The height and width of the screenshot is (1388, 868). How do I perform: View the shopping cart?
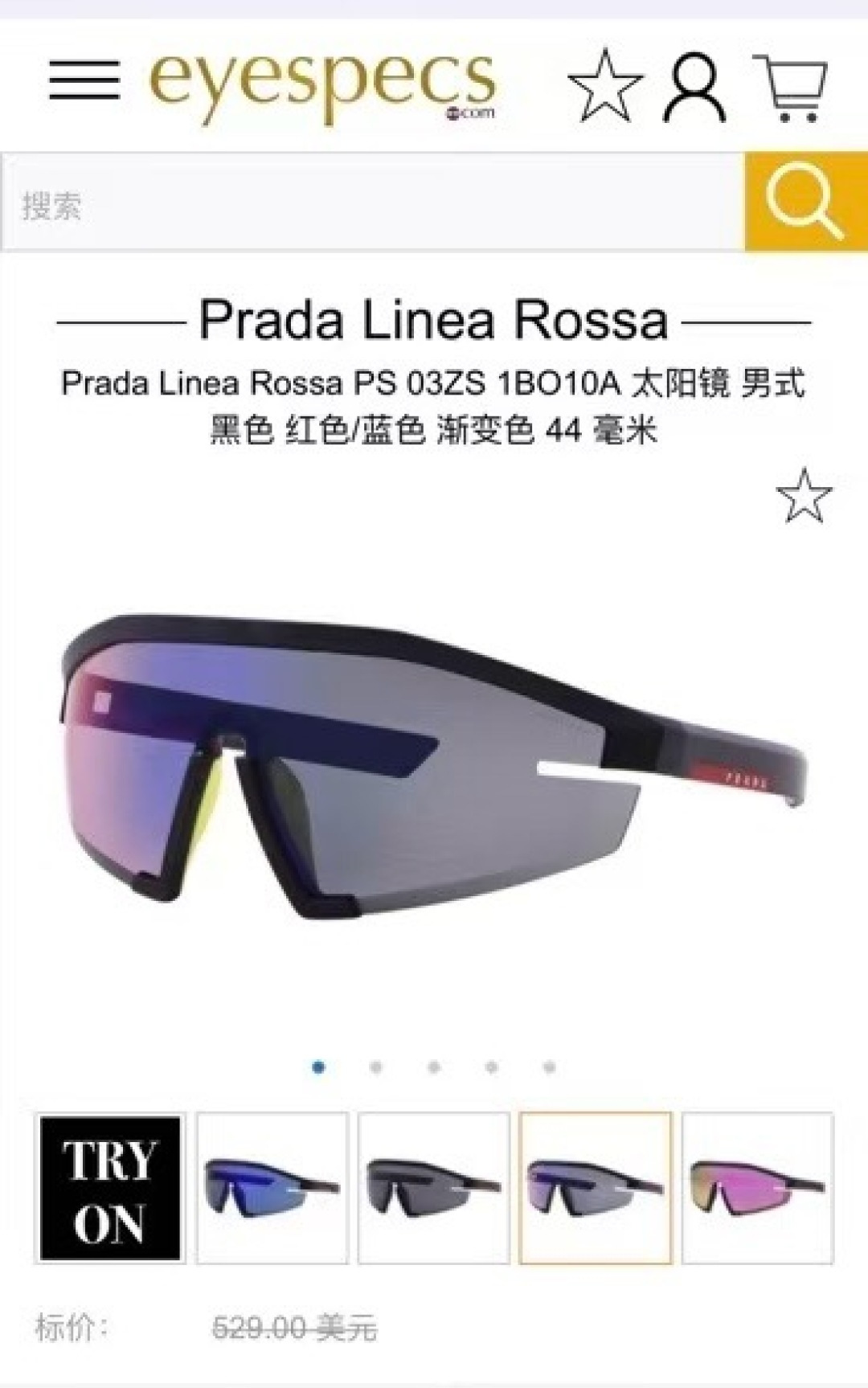(791, 87)
